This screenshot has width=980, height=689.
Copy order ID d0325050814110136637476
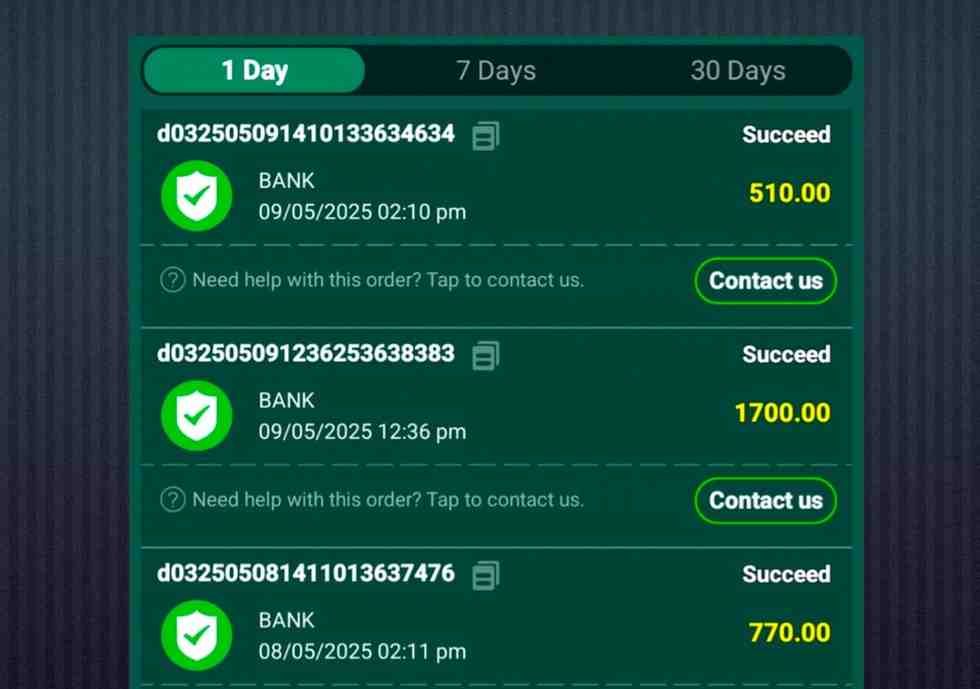click(x=486, y=575)
